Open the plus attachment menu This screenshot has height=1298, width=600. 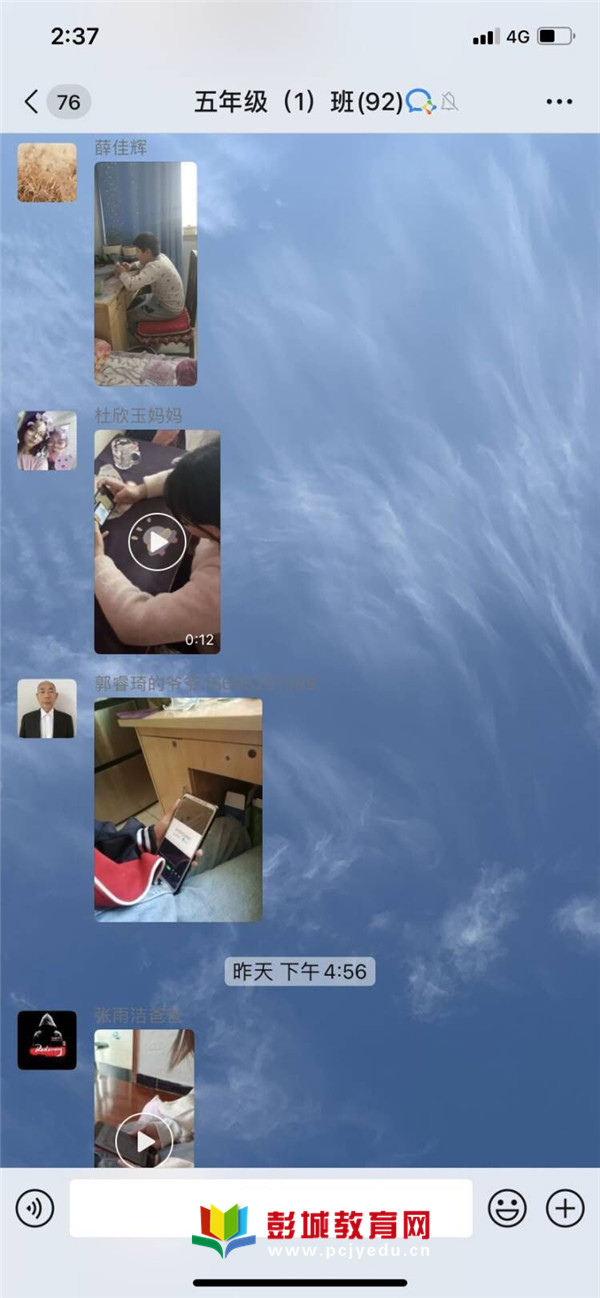(x=565, y=1209)
